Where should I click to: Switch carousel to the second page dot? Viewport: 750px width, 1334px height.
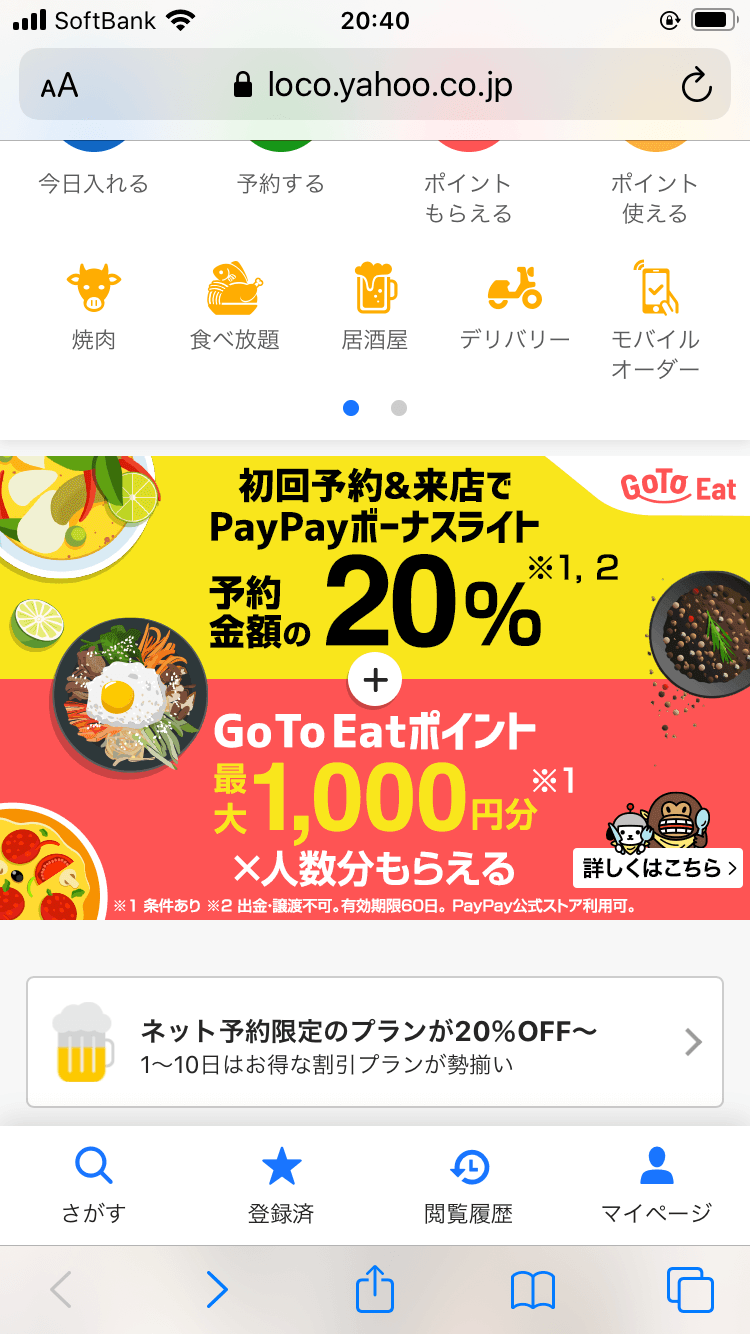[398, 408]
